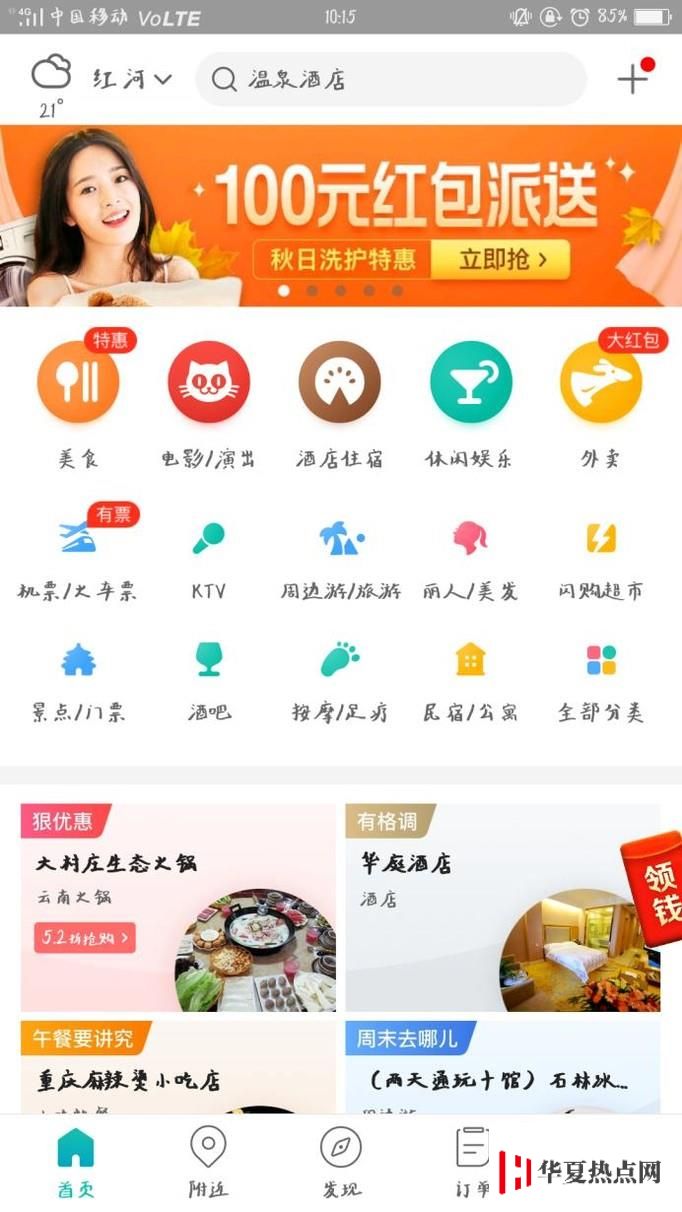The image size is (682, 1212).
Task: Open the 外卖 category
Action: [600, 383]
